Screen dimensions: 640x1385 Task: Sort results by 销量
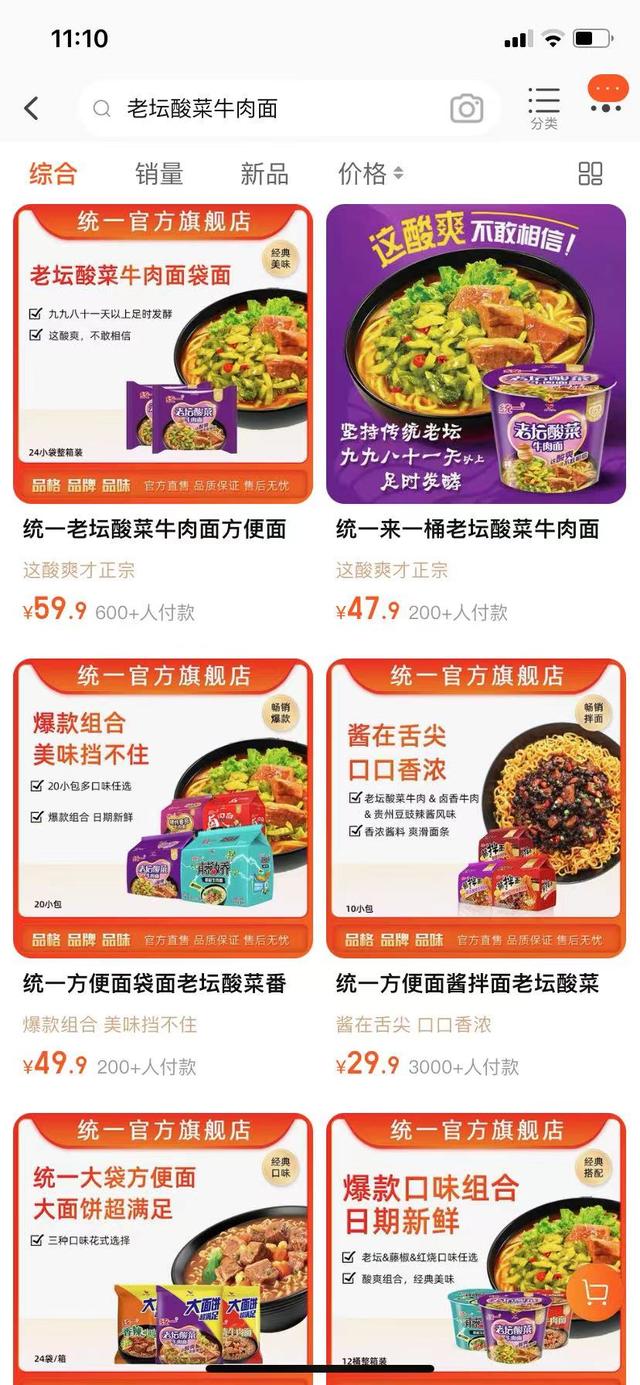[159, 174]
